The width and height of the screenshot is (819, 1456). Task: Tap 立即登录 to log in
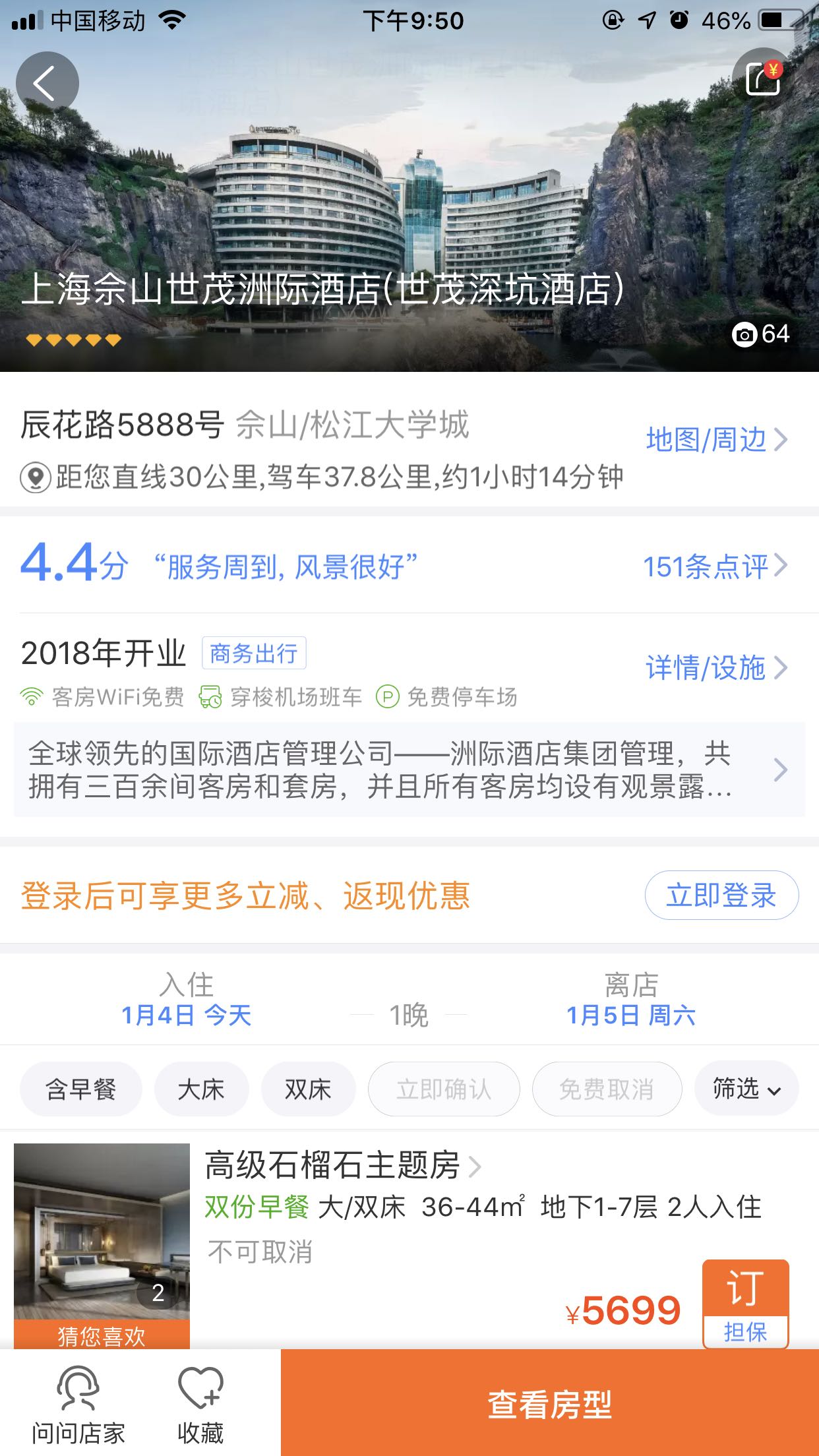[x=721, y=895]
